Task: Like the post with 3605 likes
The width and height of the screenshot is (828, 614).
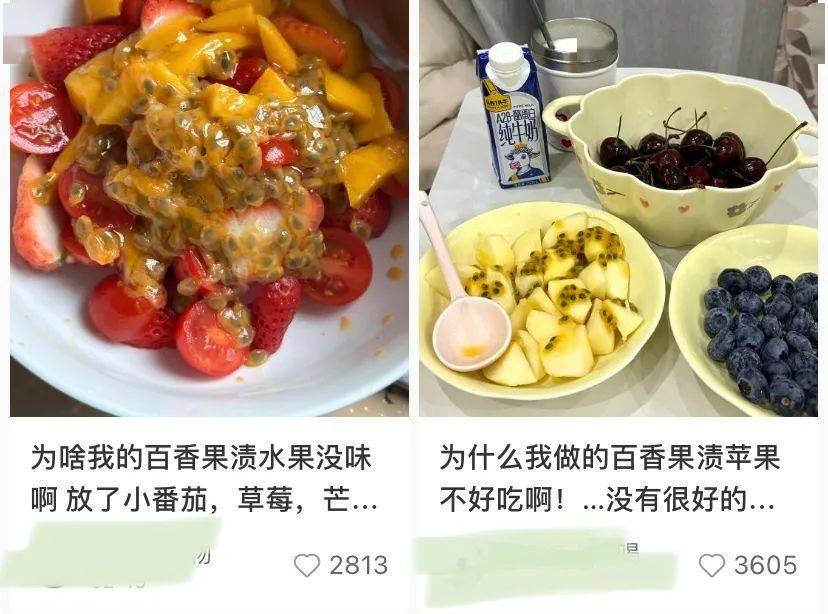Action: [712, 565]
